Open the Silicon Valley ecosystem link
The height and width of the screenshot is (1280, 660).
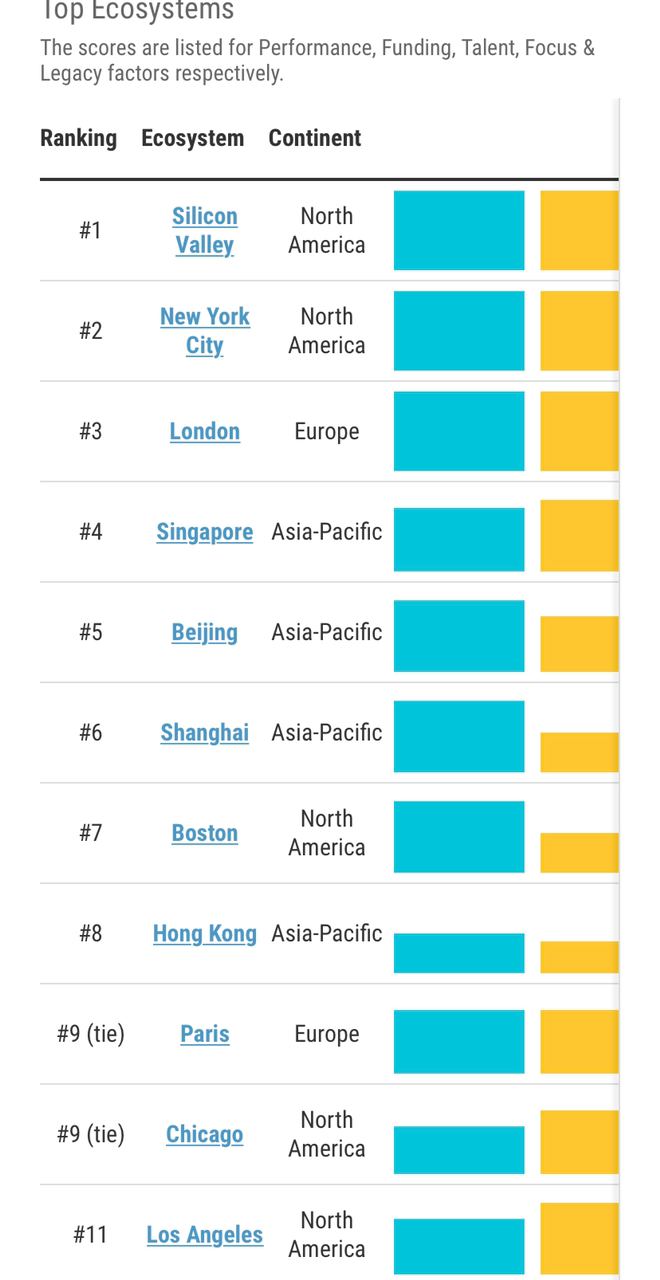[x=204, y=231]
